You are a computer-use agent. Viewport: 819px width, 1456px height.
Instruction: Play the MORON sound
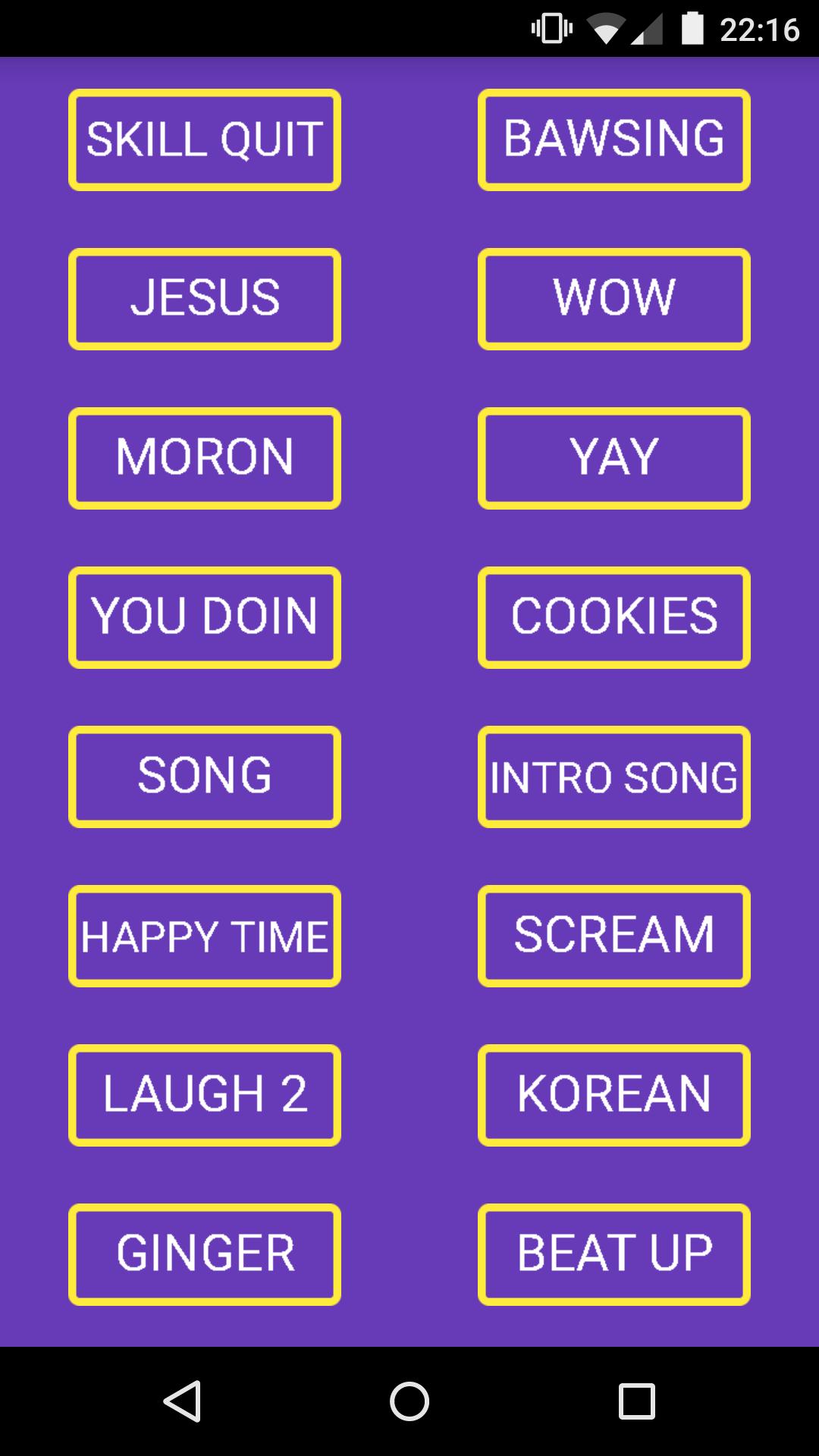pos(205,458)
